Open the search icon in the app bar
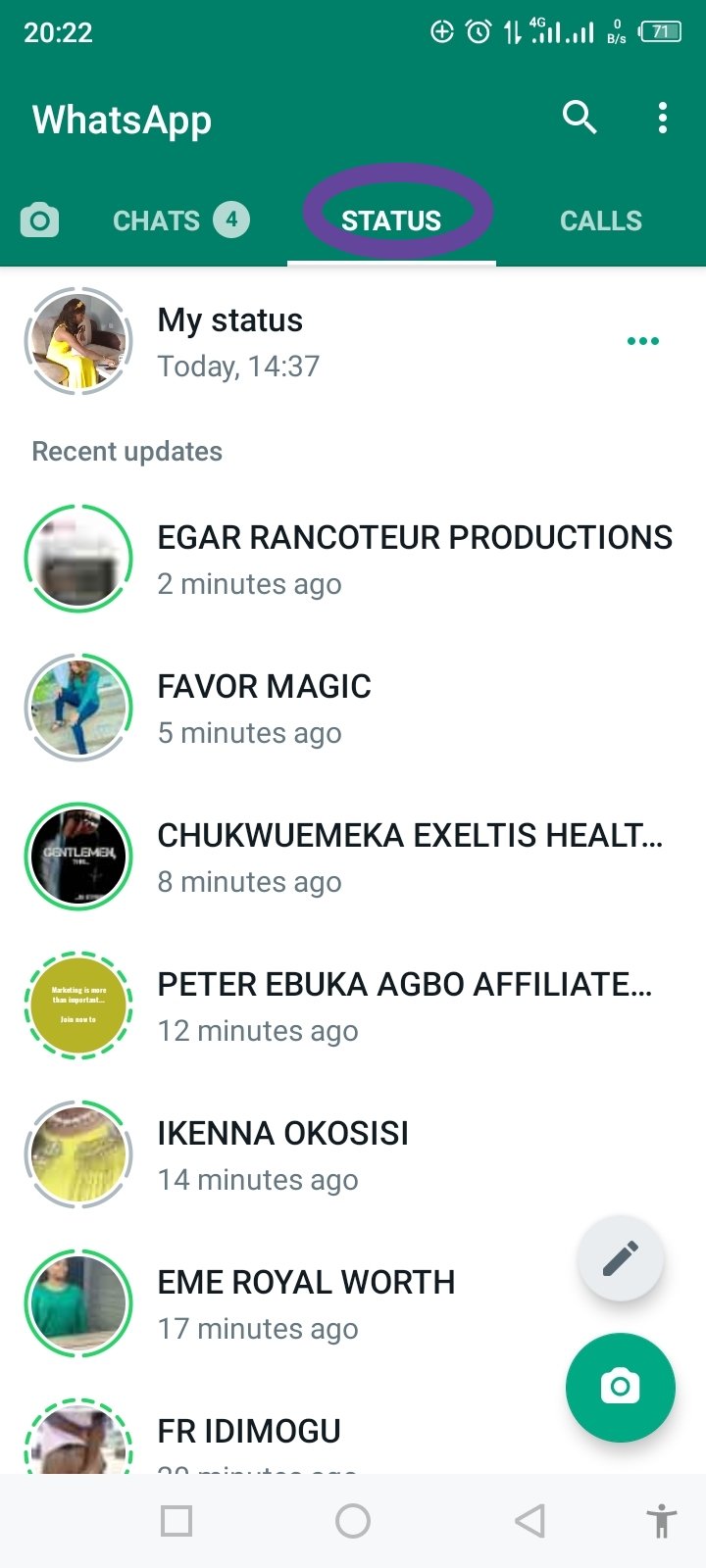Screen dimensions: 706x1568 click(x=579, y=119)
